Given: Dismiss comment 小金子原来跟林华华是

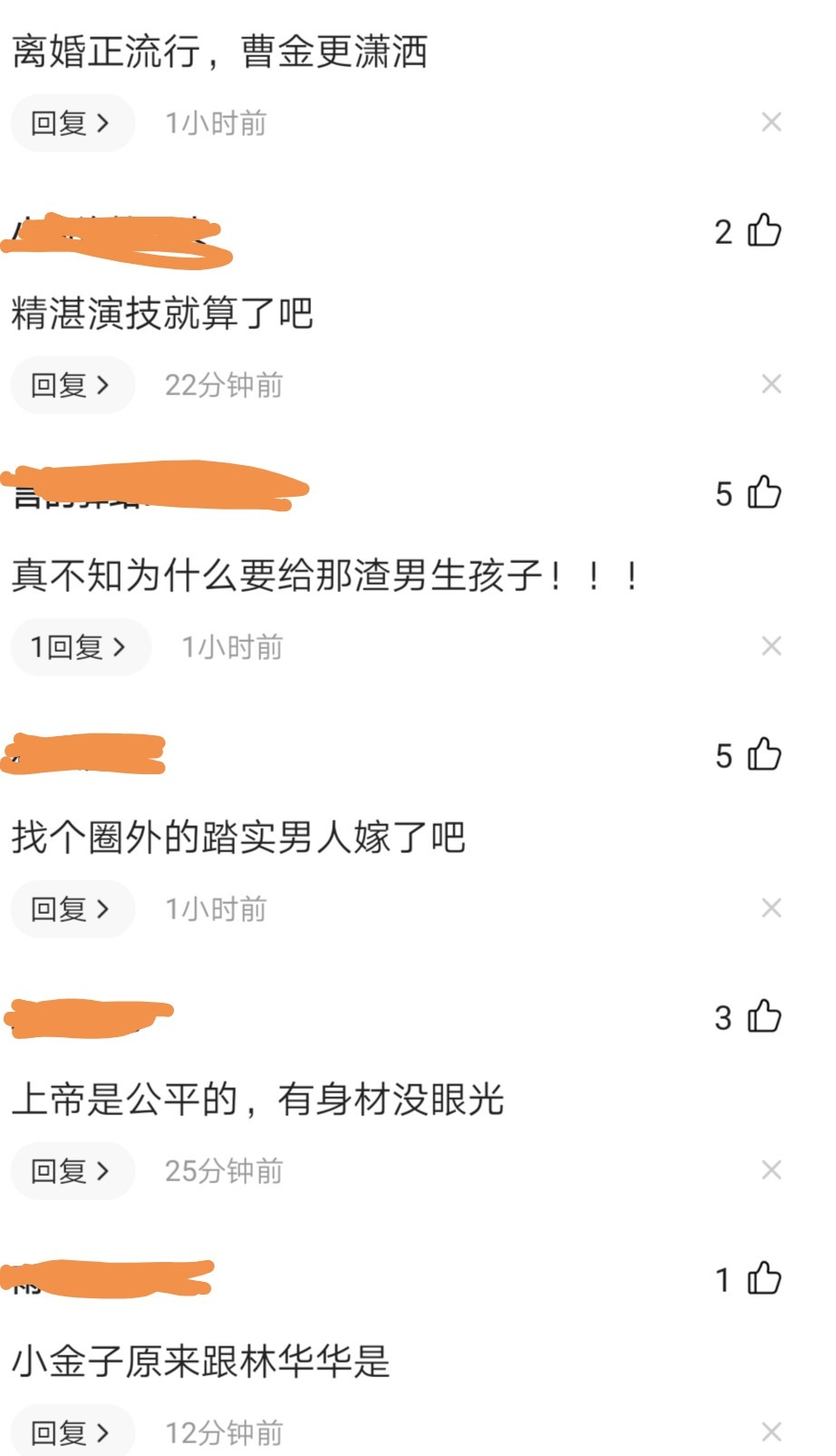Looking at the screenshot, I should pos(771,1432).
